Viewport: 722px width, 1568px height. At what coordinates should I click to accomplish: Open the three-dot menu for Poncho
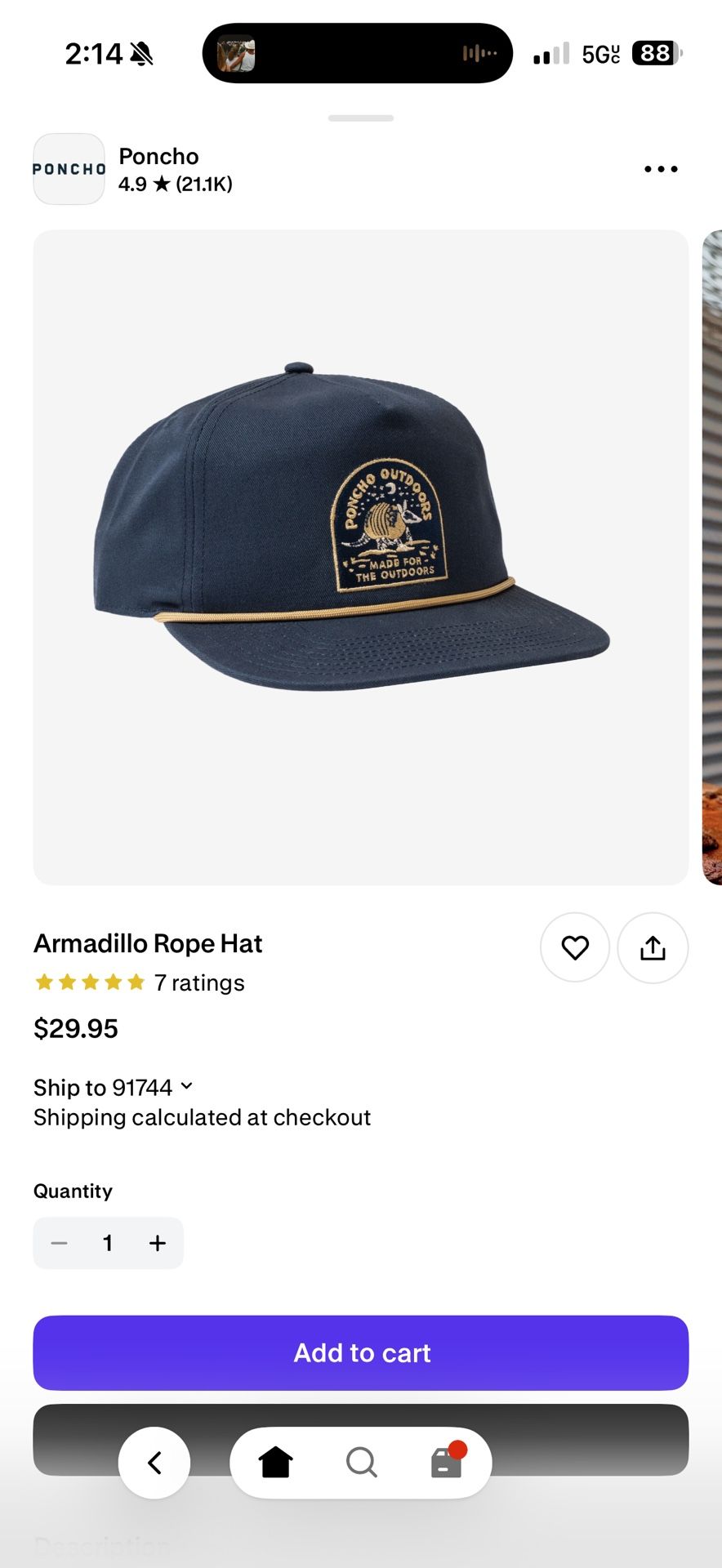pos(660,169)
